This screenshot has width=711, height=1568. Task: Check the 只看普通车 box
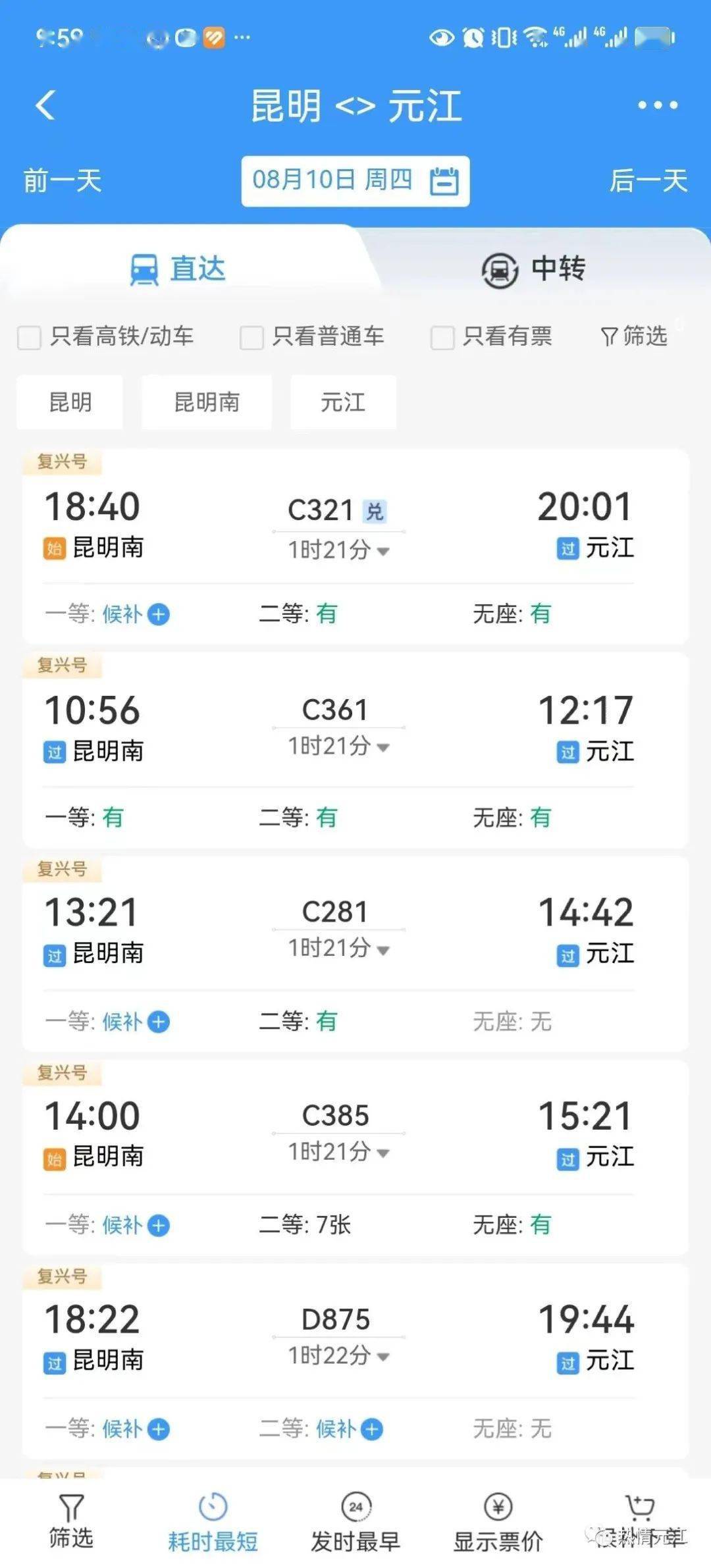click(x=251, y=338)
